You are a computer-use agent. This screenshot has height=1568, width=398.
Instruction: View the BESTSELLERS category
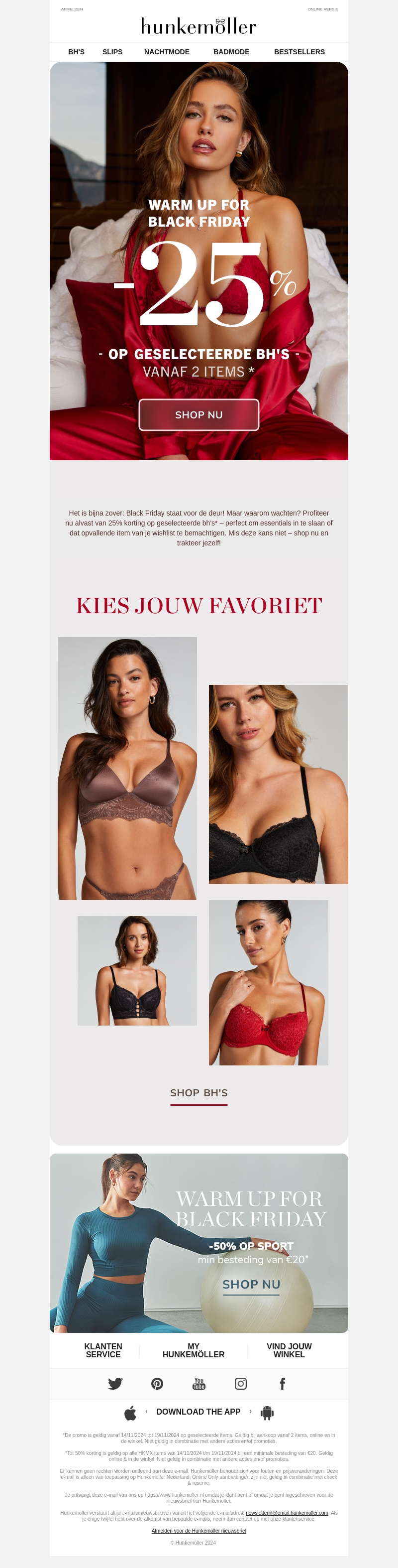(x=299, y=52)
